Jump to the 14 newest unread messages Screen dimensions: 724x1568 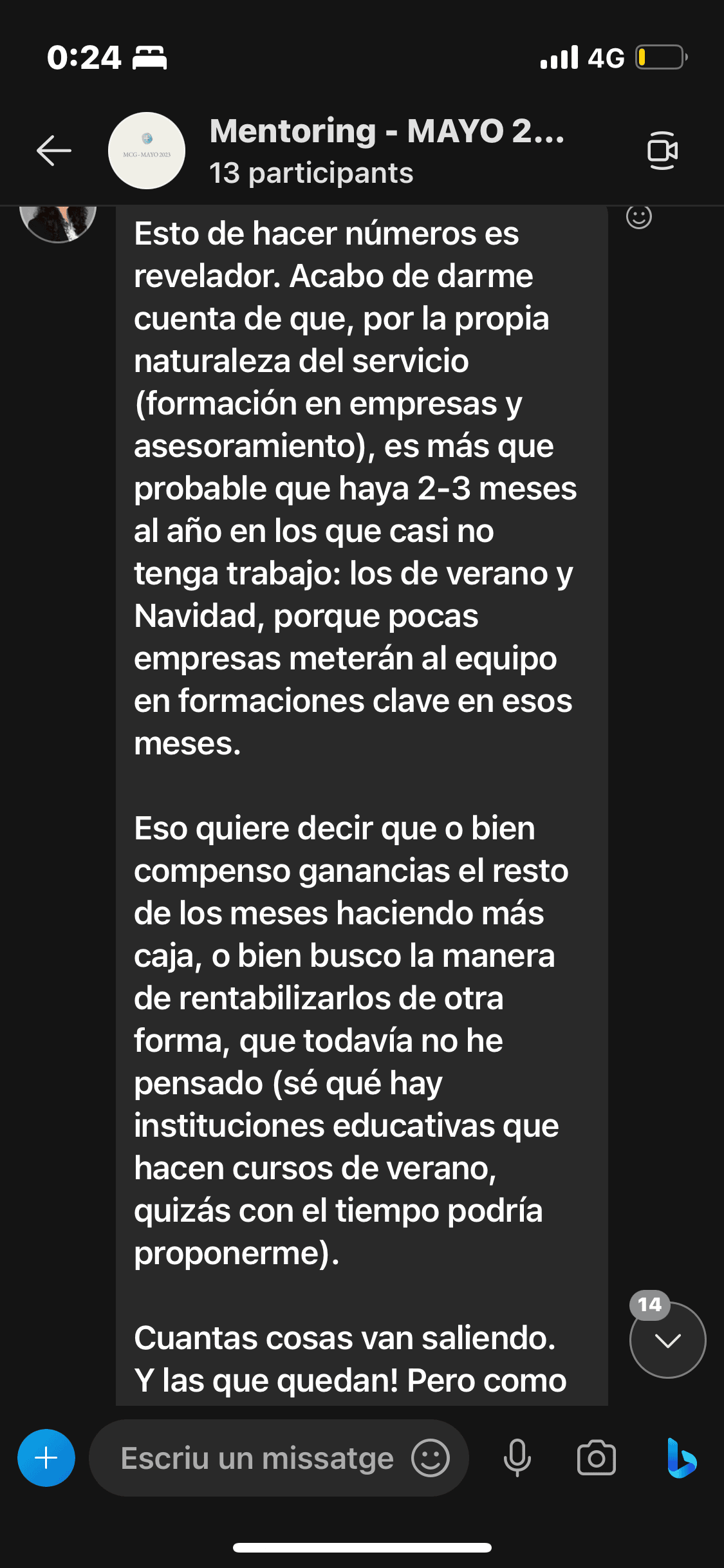(667, 1340)
